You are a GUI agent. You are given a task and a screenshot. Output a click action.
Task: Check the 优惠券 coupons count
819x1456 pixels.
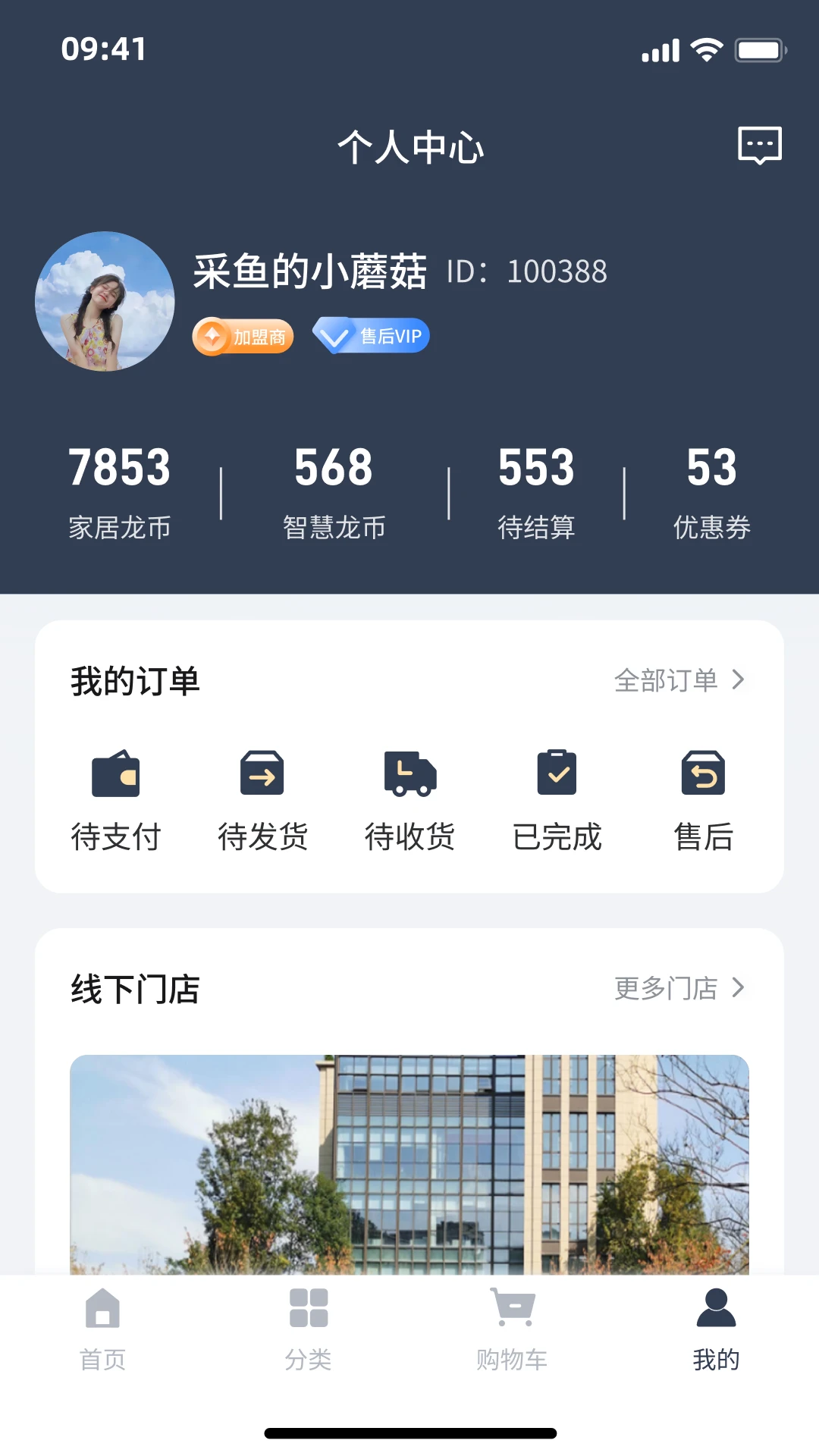711,489
